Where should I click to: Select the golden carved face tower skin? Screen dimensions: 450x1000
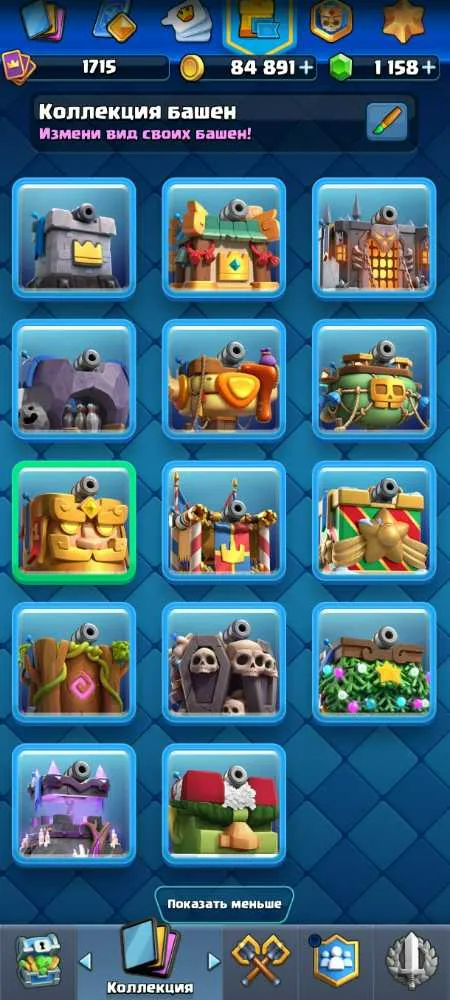74,522
